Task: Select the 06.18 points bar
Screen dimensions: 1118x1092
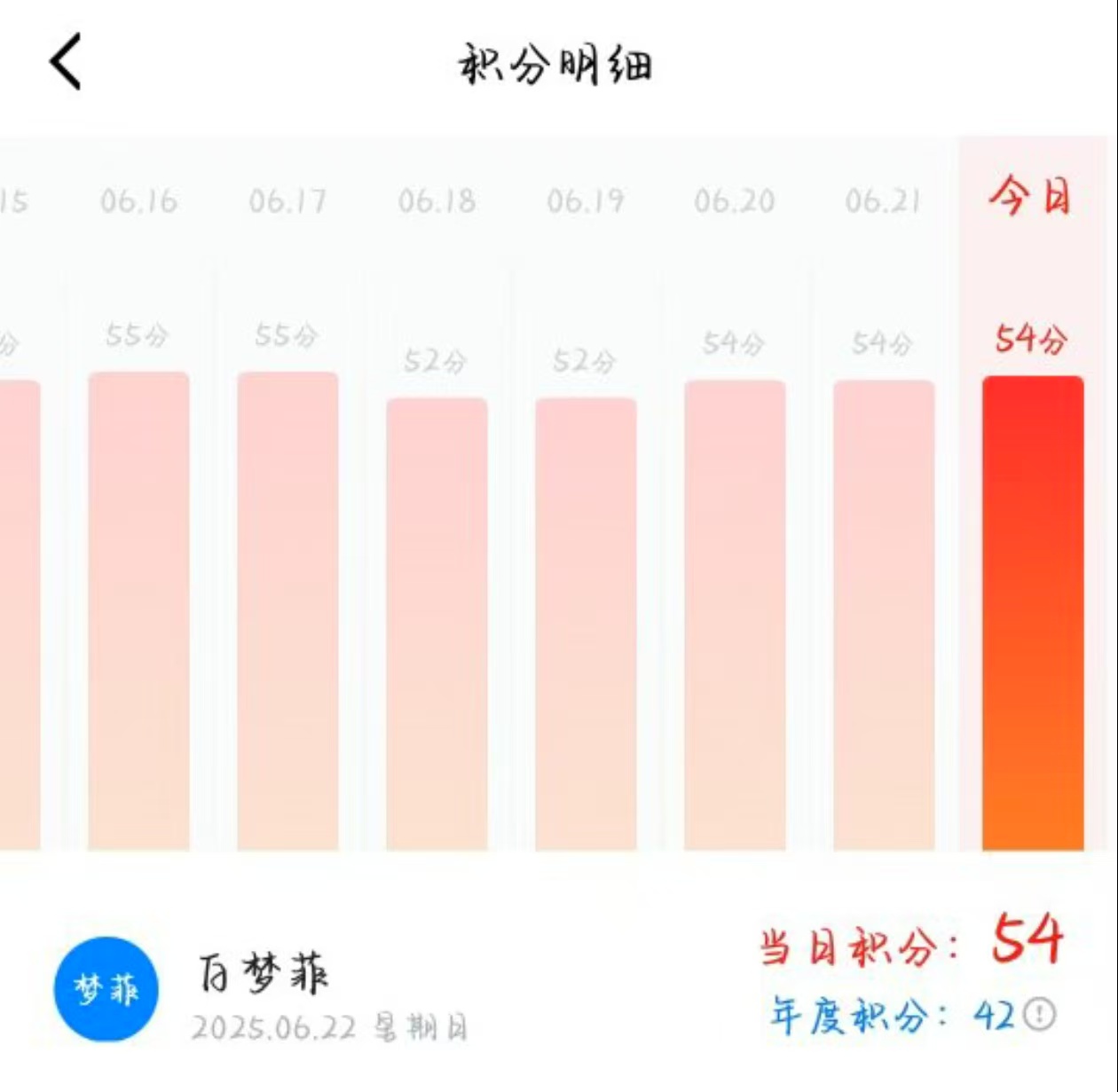Action: [x=437, y=624]
